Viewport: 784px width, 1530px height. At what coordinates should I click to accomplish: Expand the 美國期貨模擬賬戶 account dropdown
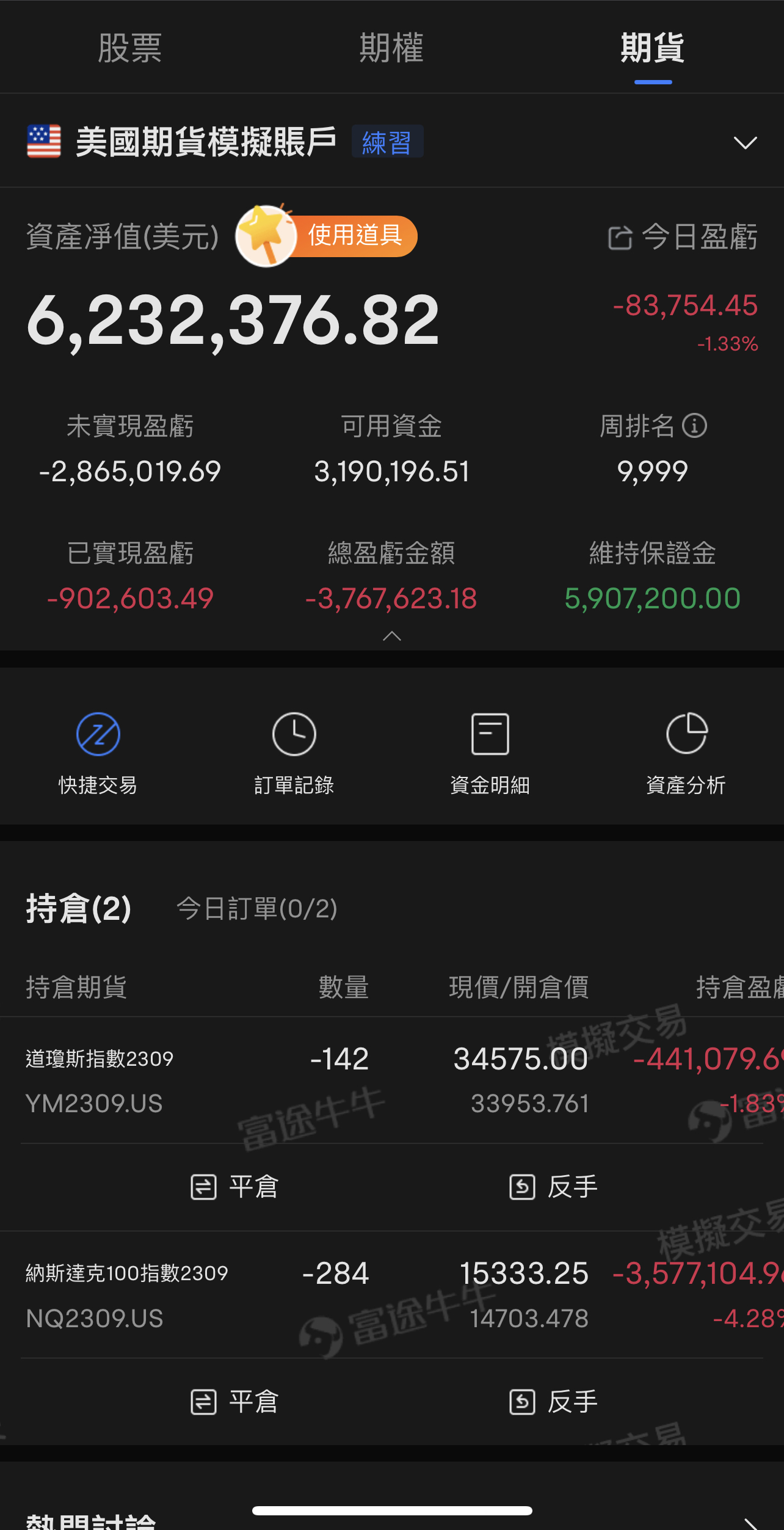pyautogui.click(x=745, y=142)
